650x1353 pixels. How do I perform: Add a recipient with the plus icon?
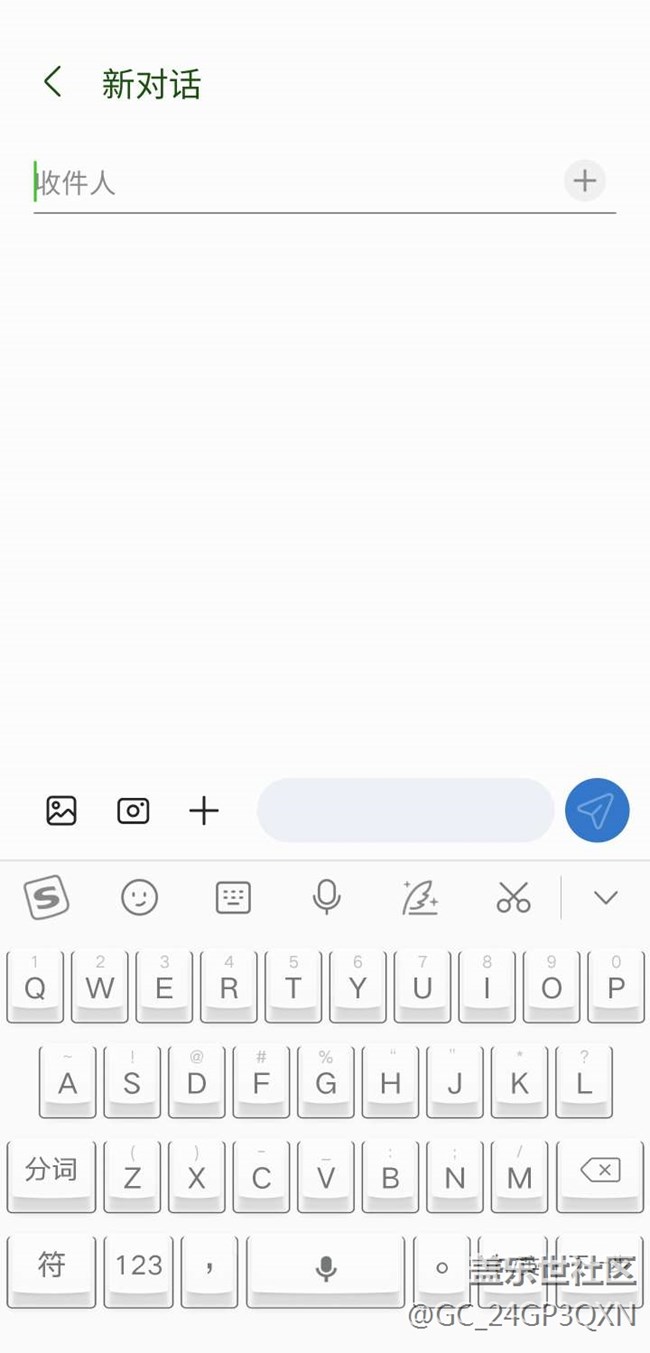pos(585,181)
